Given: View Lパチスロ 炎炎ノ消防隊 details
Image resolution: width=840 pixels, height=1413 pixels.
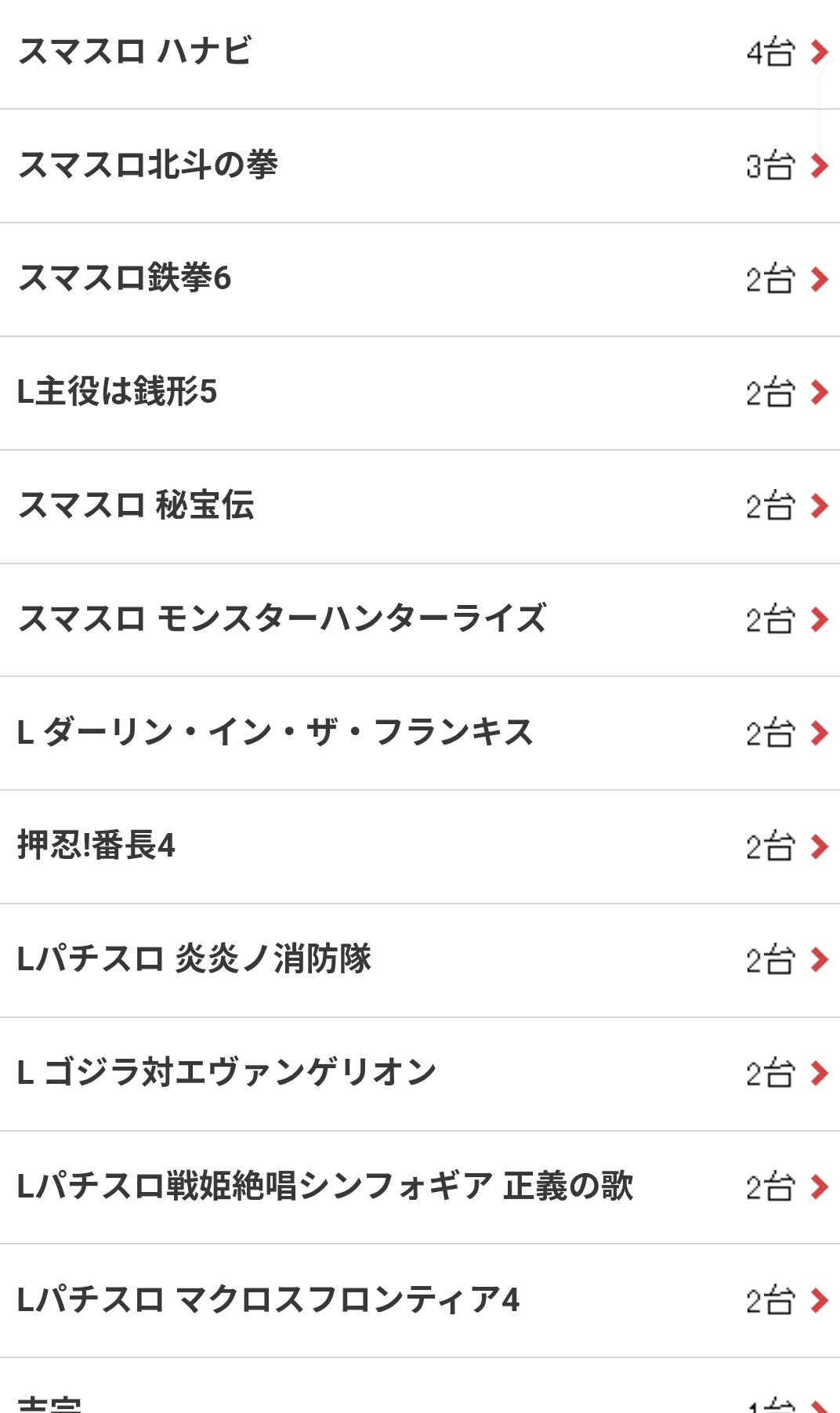Looking at the screenshot, I should click(x=420, y=959).
